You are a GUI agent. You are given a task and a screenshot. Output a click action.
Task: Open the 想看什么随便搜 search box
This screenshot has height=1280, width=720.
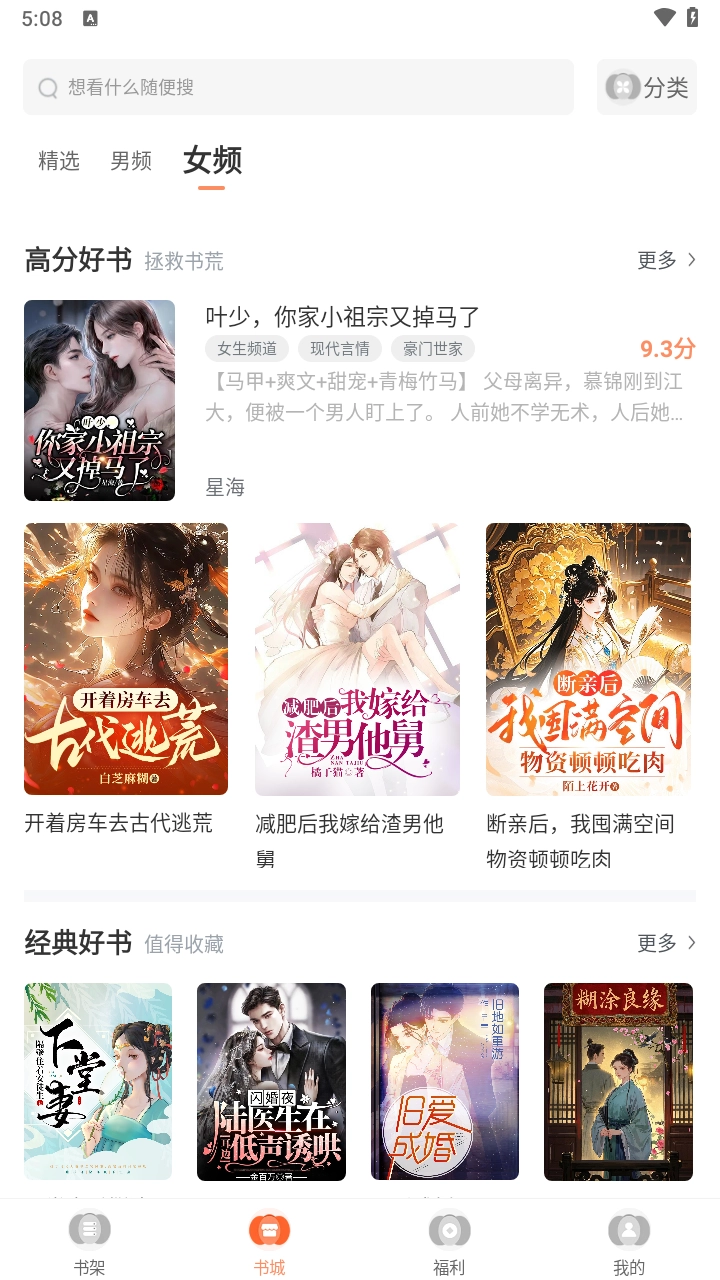click(x=298, y=88)
